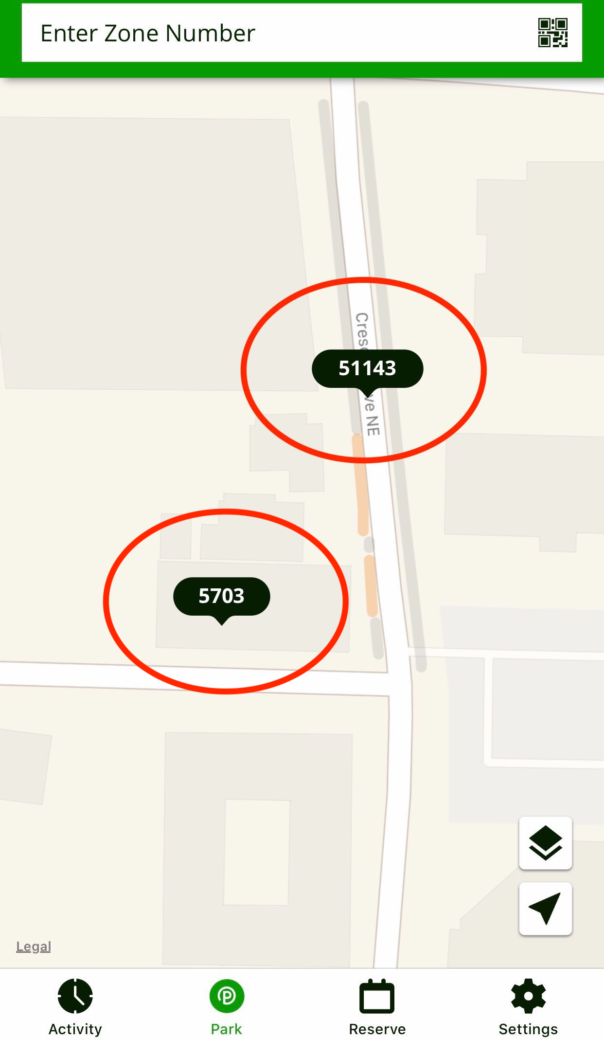This screenshot has height=1040, width=604.
Task: Open the QR code scanner
Action: pyautogui.click(x=552, y=32)
